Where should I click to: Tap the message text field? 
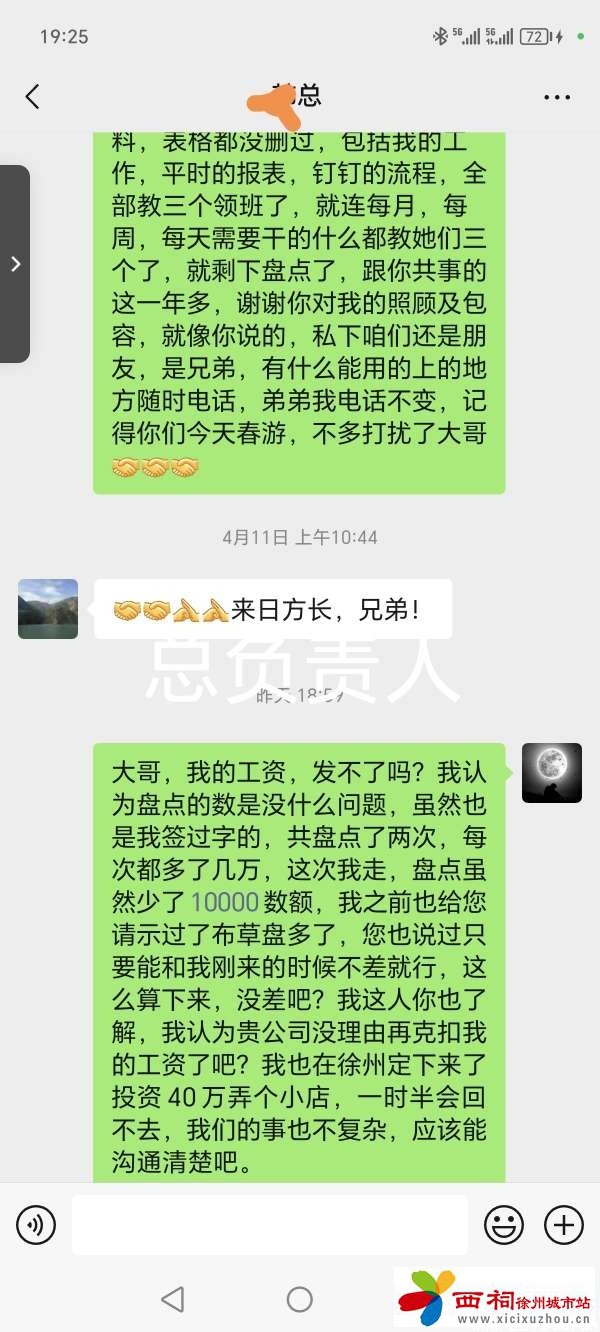(270, 1224)
